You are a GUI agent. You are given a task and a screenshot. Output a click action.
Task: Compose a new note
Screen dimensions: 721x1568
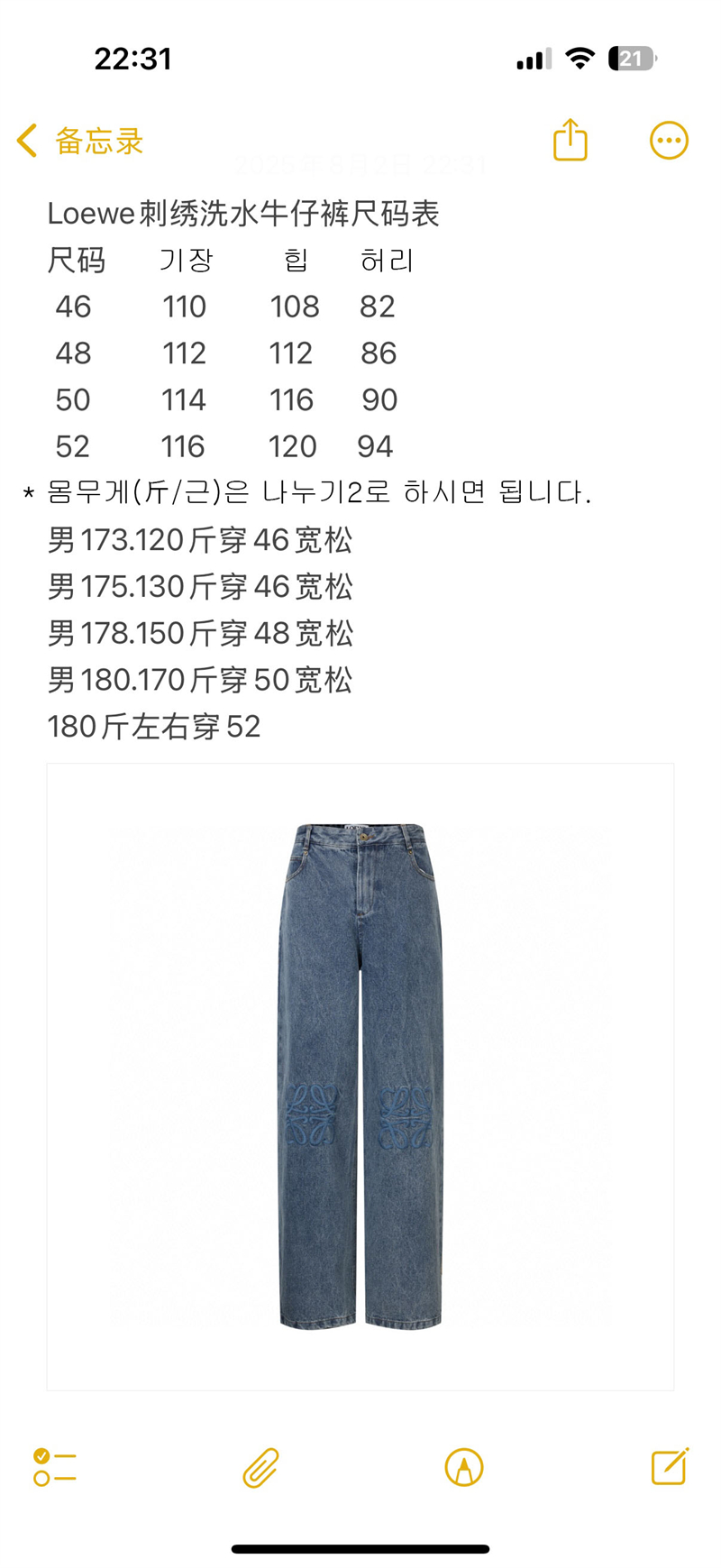coord(670,1466)
